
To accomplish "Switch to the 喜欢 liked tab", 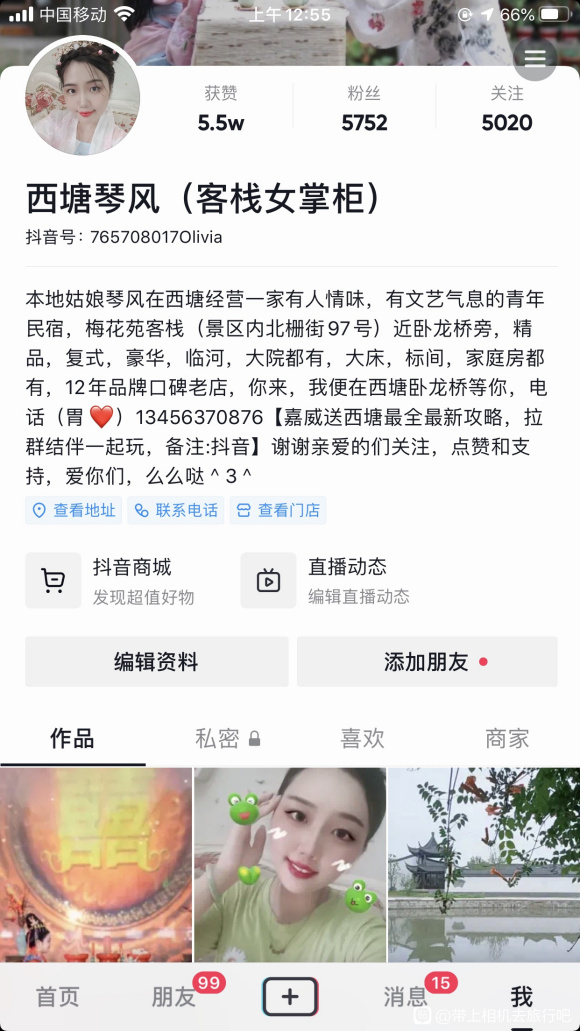I will [362, 739].
